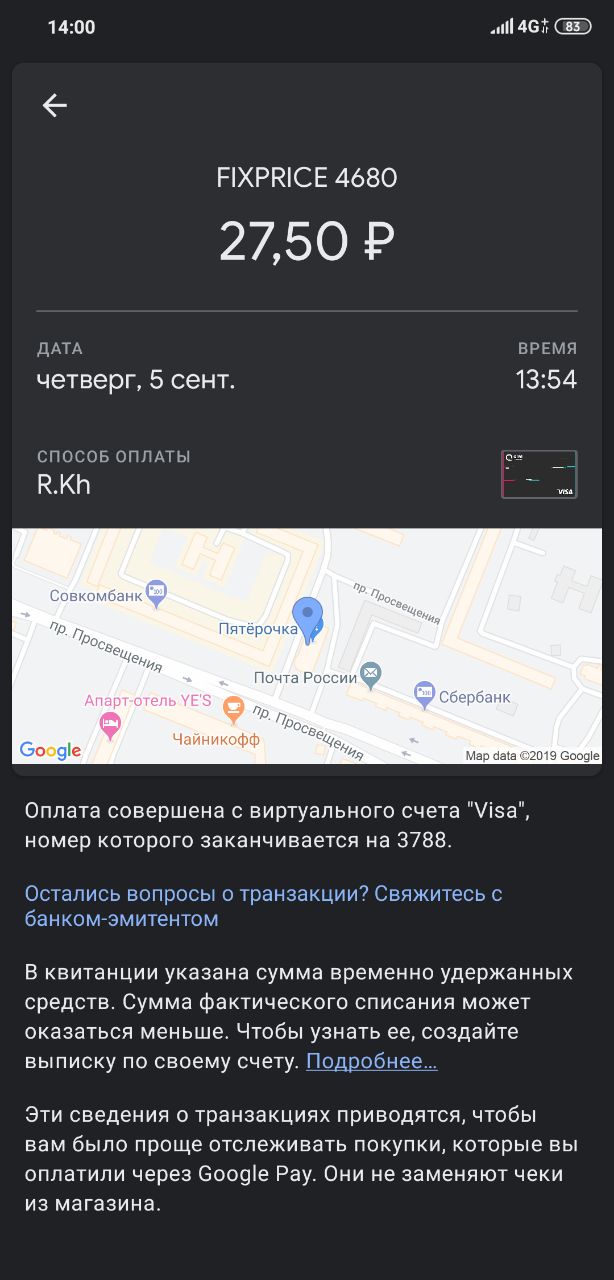Open the Подробнее link
The width and height of the screenshot is (614, 1280).
point(372,1061)
